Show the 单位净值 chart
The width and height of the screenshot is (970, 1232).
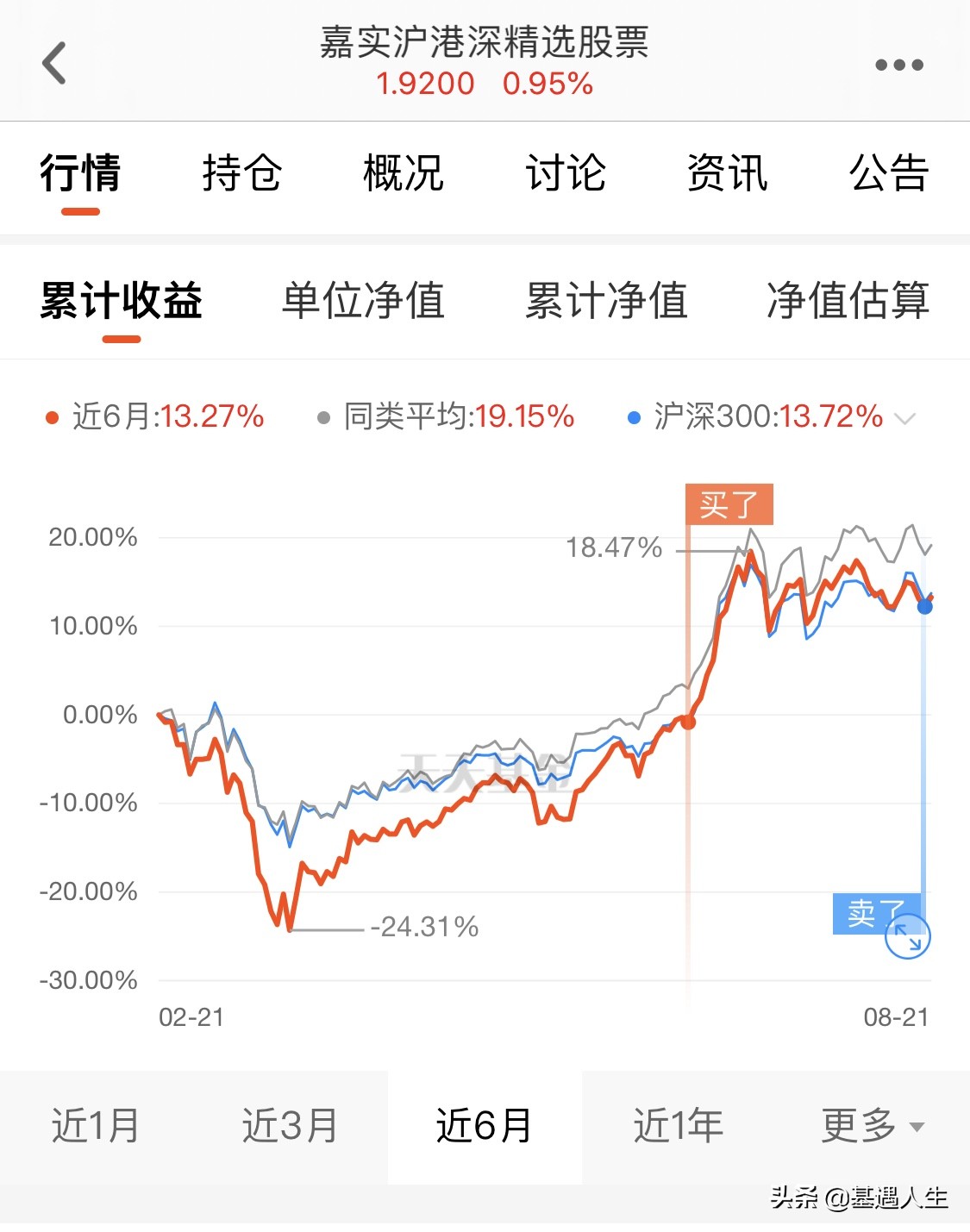tap(363, 301)
